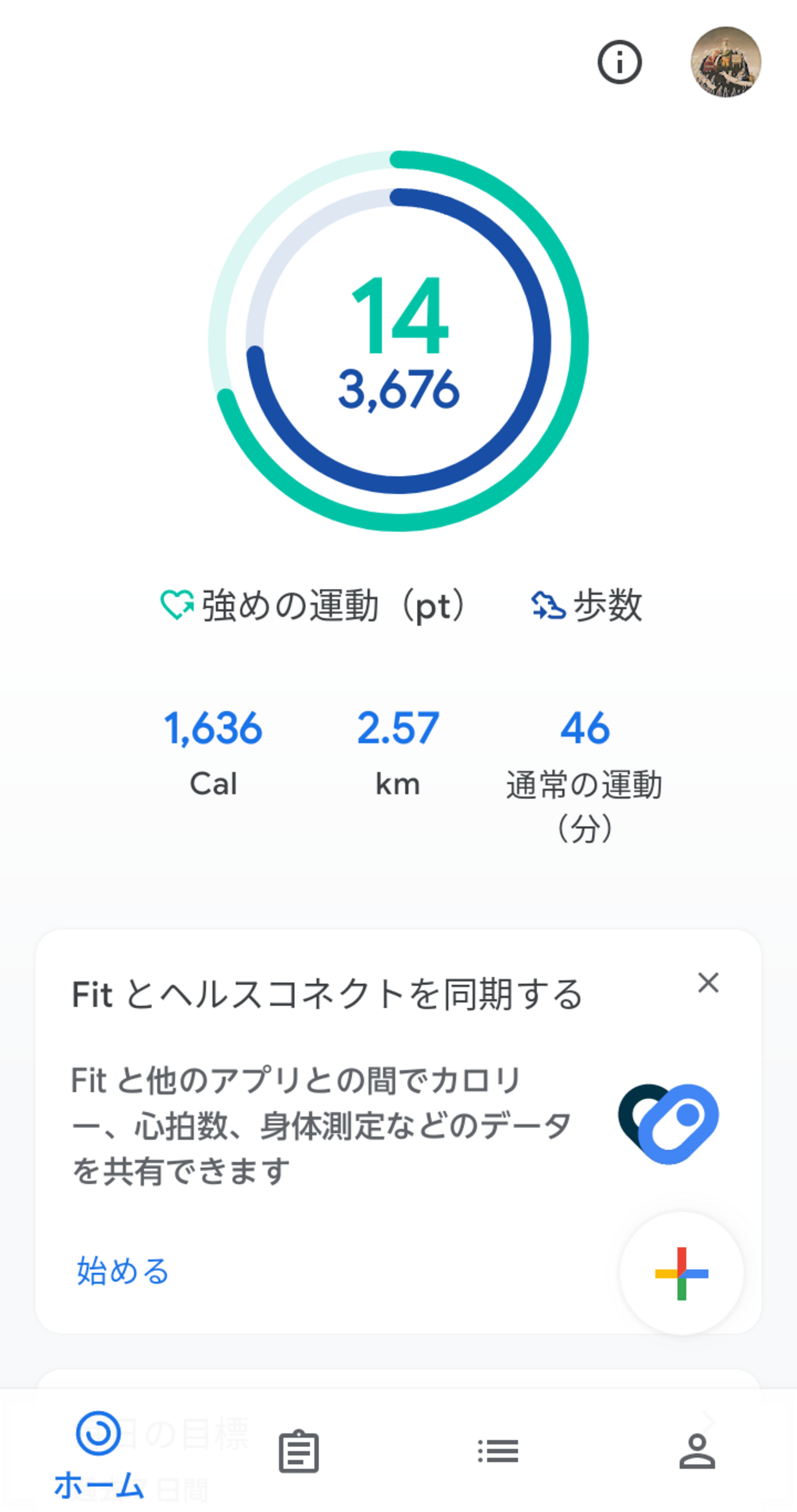Open the activity rings showing 14 and 3,676
Image resolution: width=797 pixels, height=1512 pixels.
tap(398, 341)
